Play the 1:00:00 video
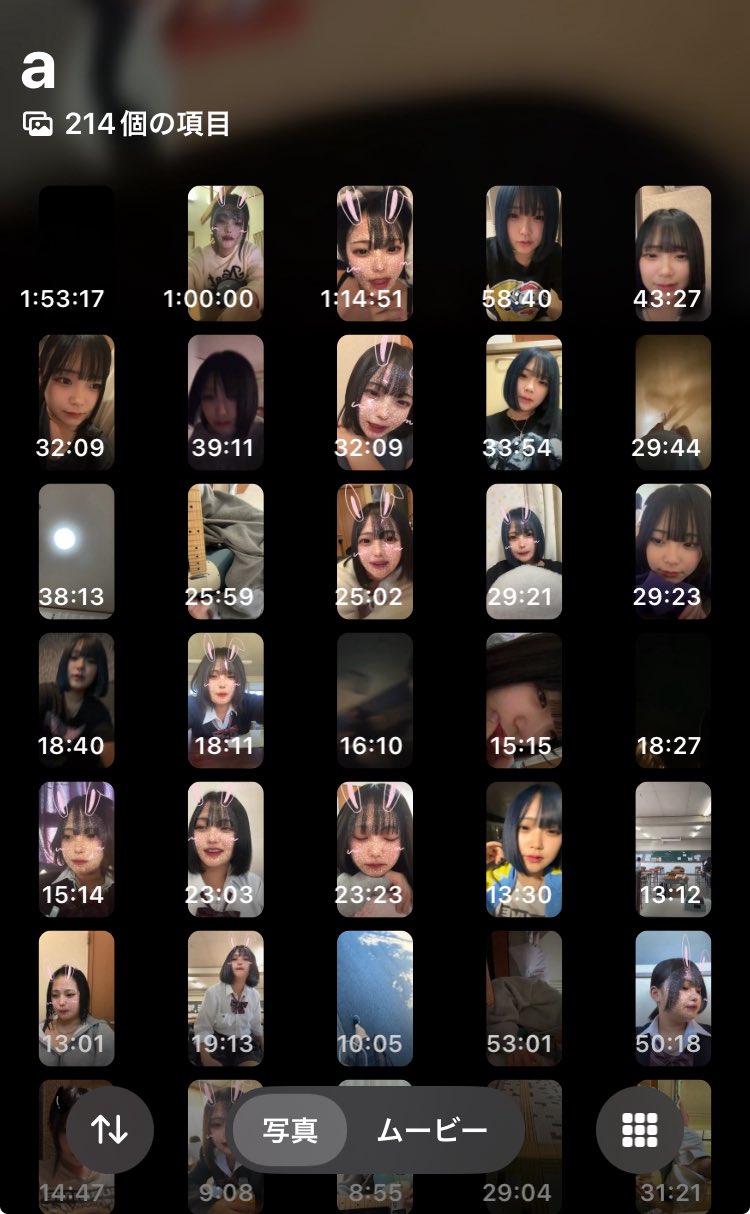The image size is (750, 1214). click(225, 253)
